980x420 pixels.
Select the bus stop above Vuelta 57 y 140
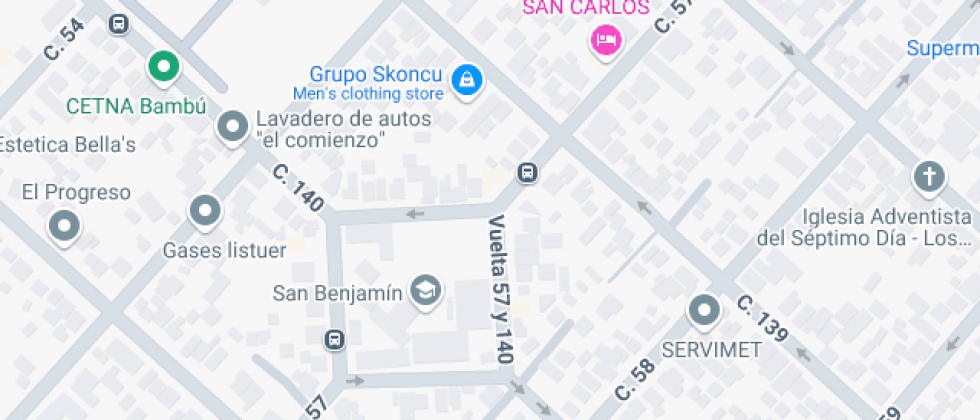[x=527, y=173]
